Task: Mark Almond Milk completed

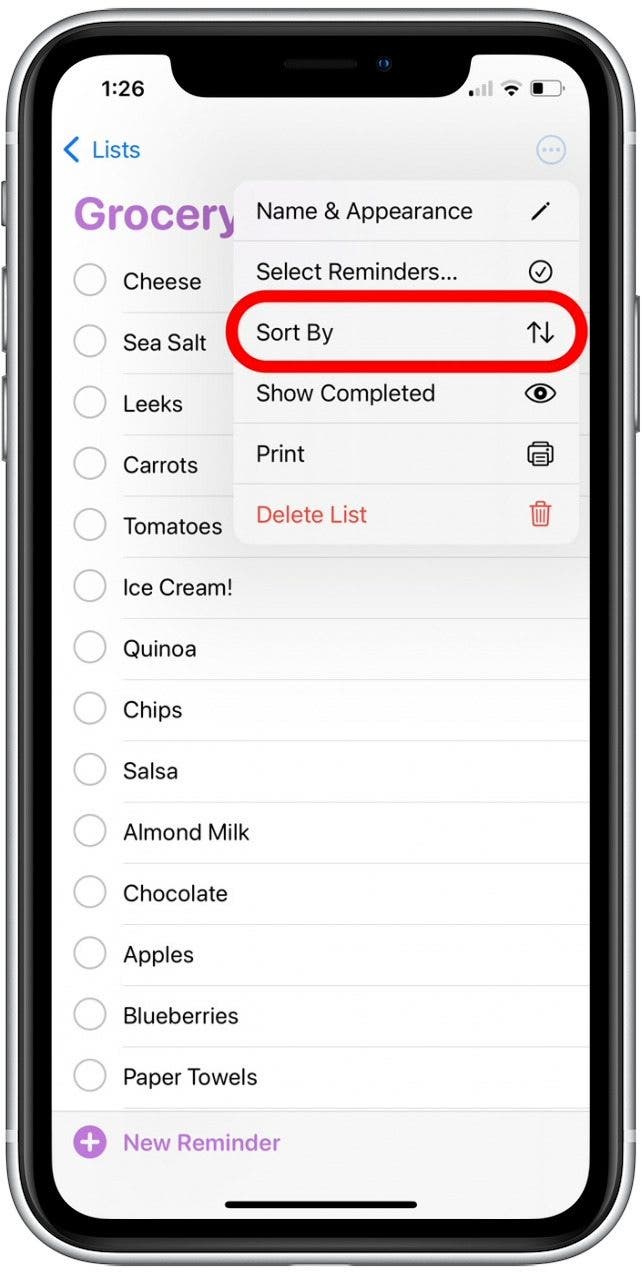Action: (x=90, y=831)
